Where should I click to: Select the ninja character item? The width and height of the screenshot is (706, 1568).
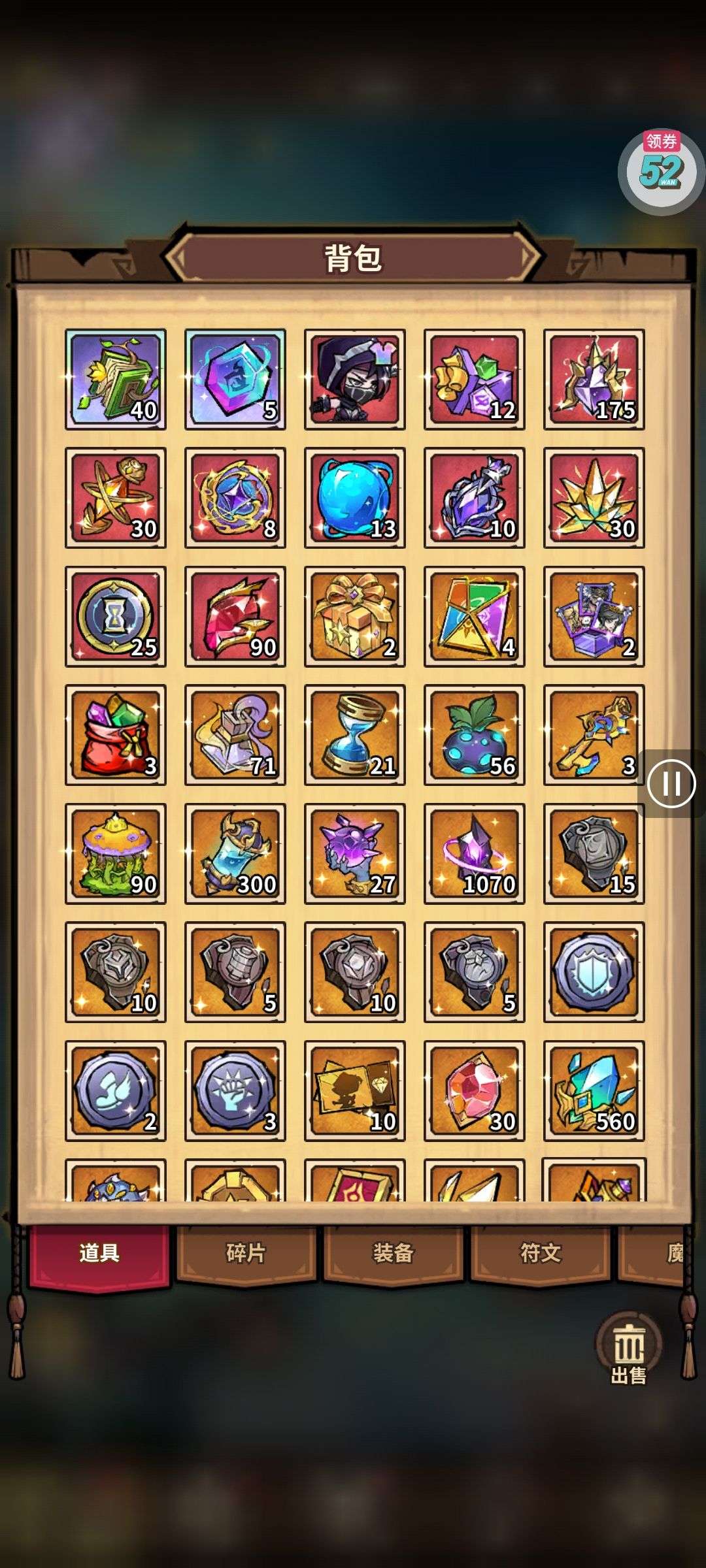click(355, 380)
